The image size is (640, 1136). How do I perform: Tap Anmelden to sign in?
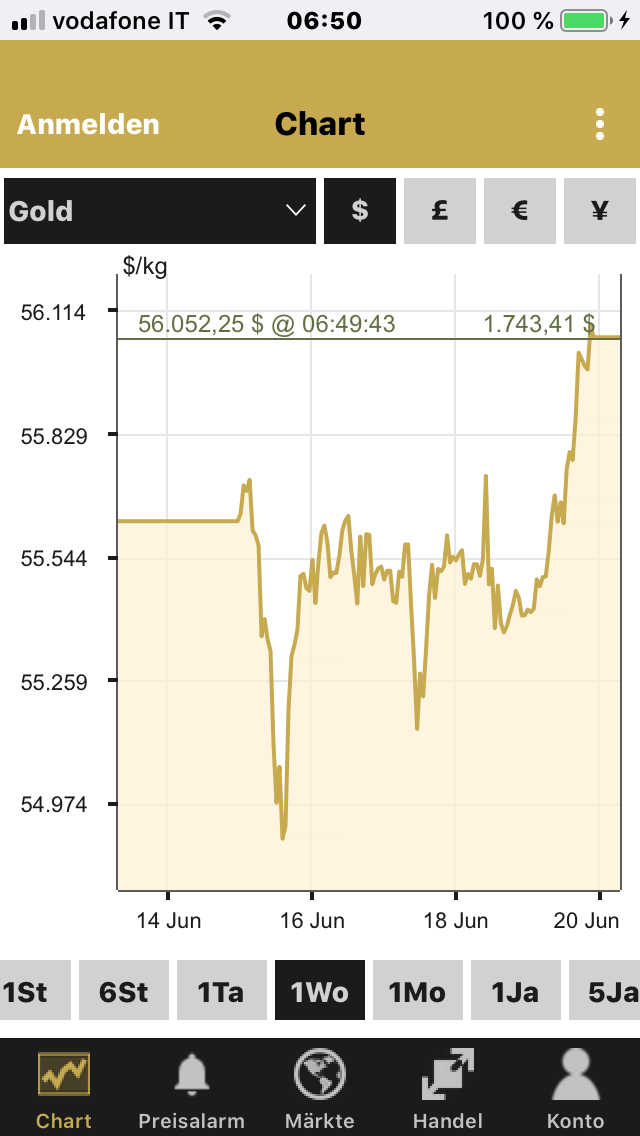pos(88,124)
